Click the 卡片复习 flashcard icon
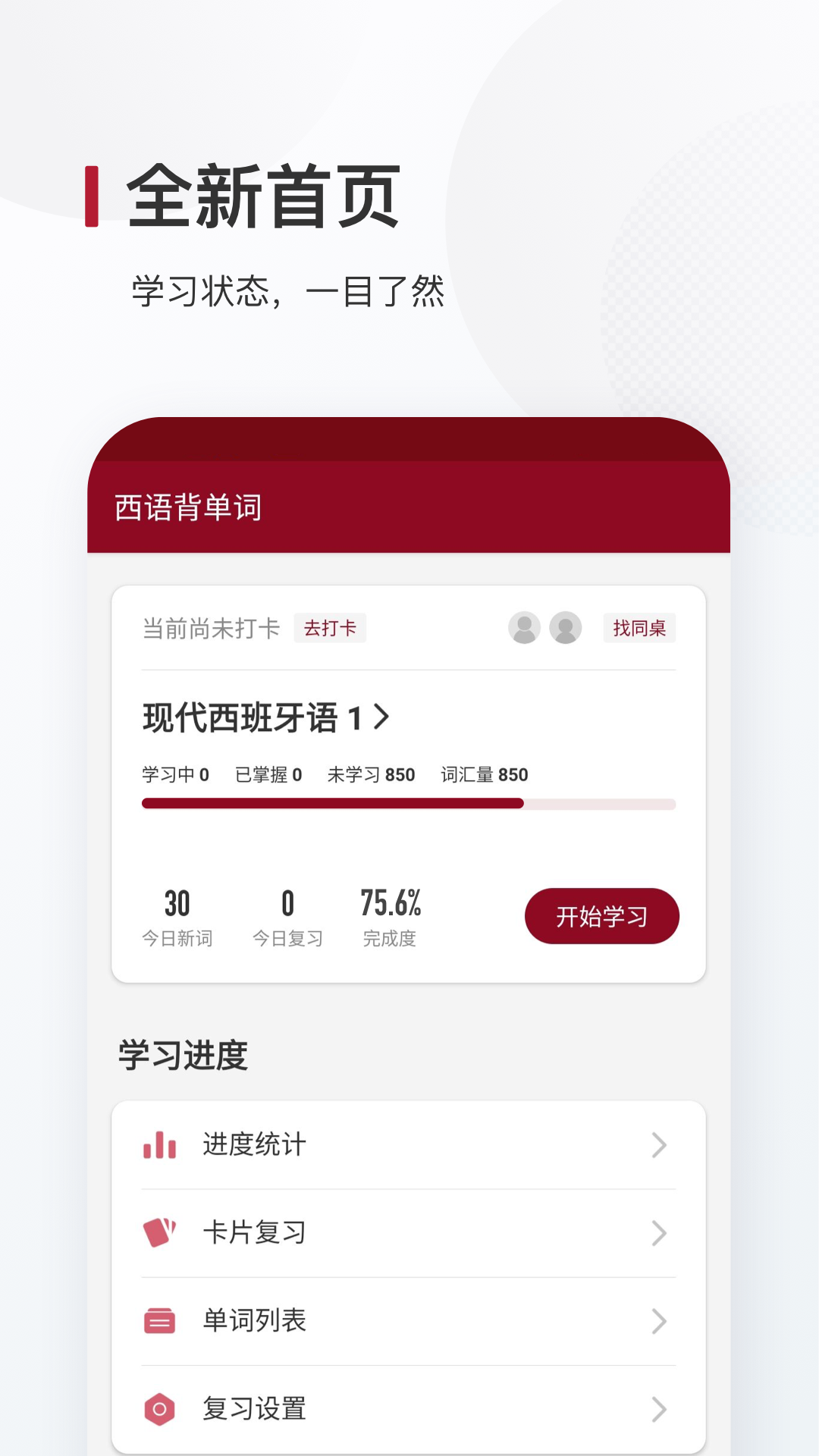 point(159,1234)
